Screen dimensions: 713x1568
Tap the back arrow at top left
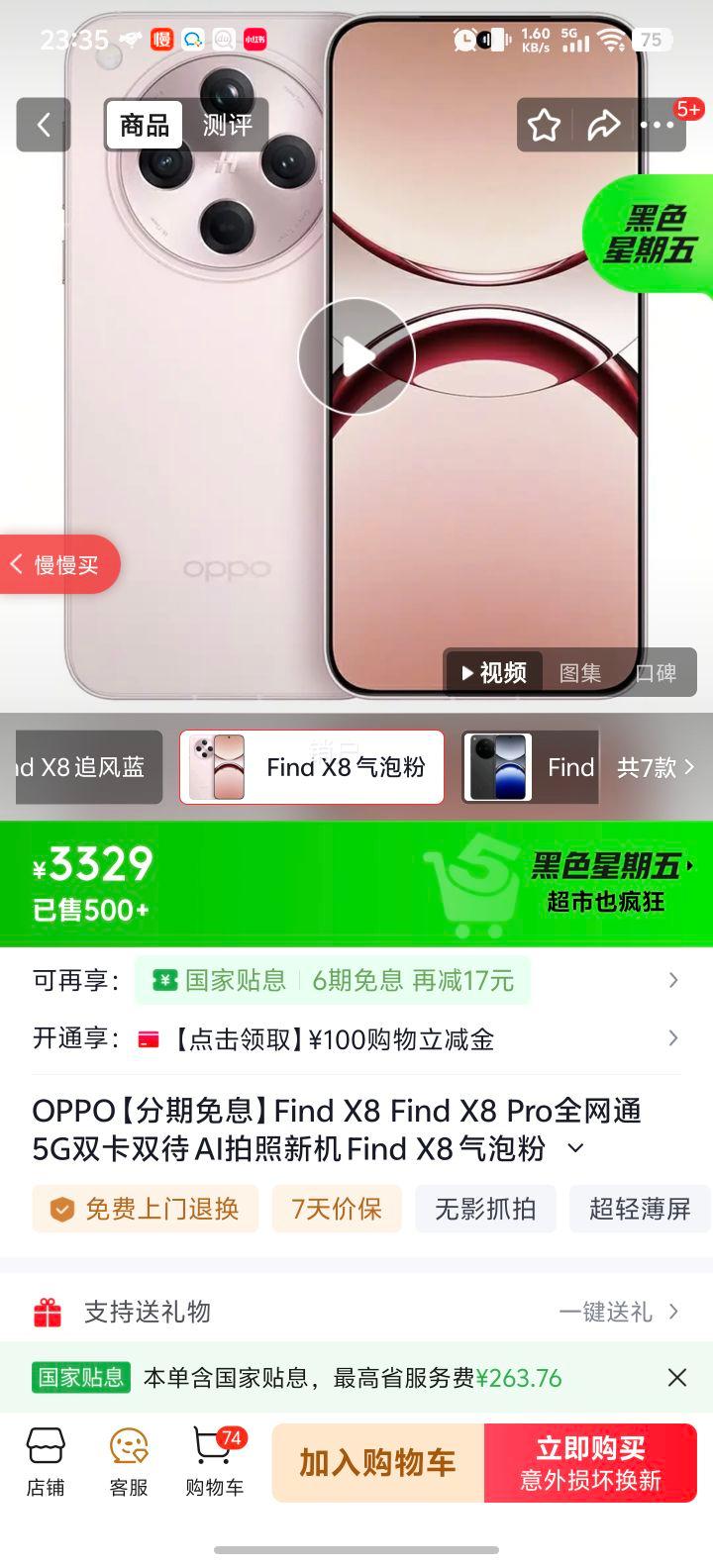click(43, 125)
